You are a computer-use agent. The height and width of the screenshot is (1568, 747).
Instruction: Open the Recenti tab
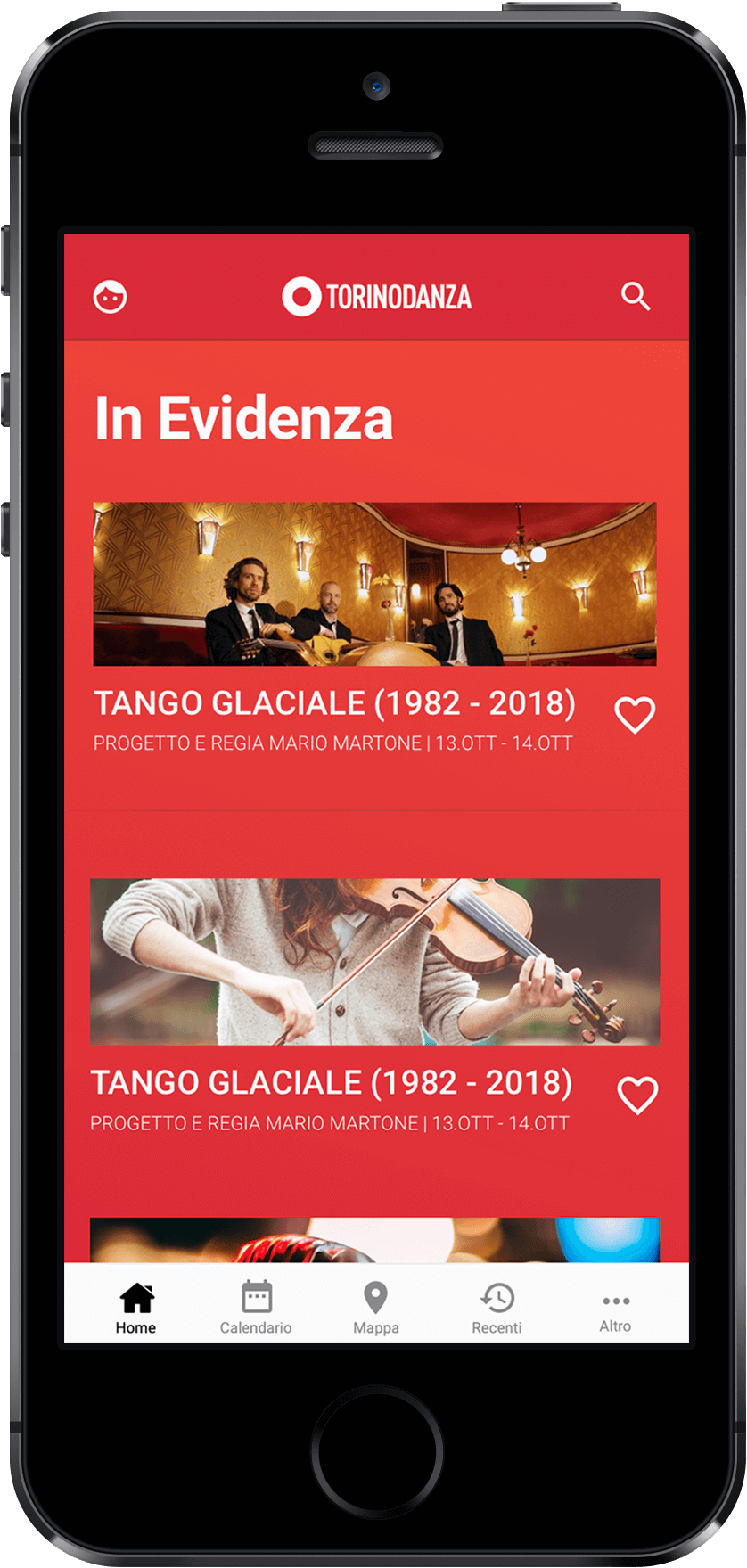click(497, 1308)
